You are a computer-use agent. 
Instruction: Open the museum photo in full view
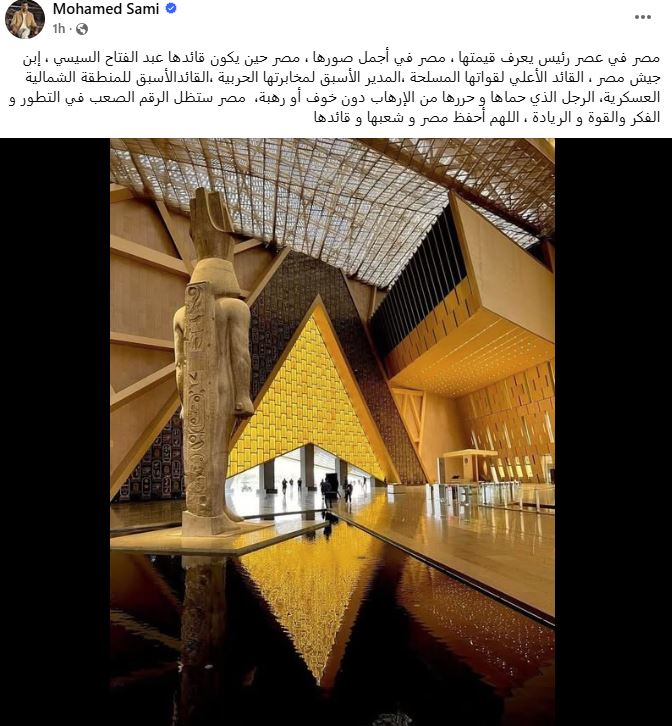(x=332, y=431)
